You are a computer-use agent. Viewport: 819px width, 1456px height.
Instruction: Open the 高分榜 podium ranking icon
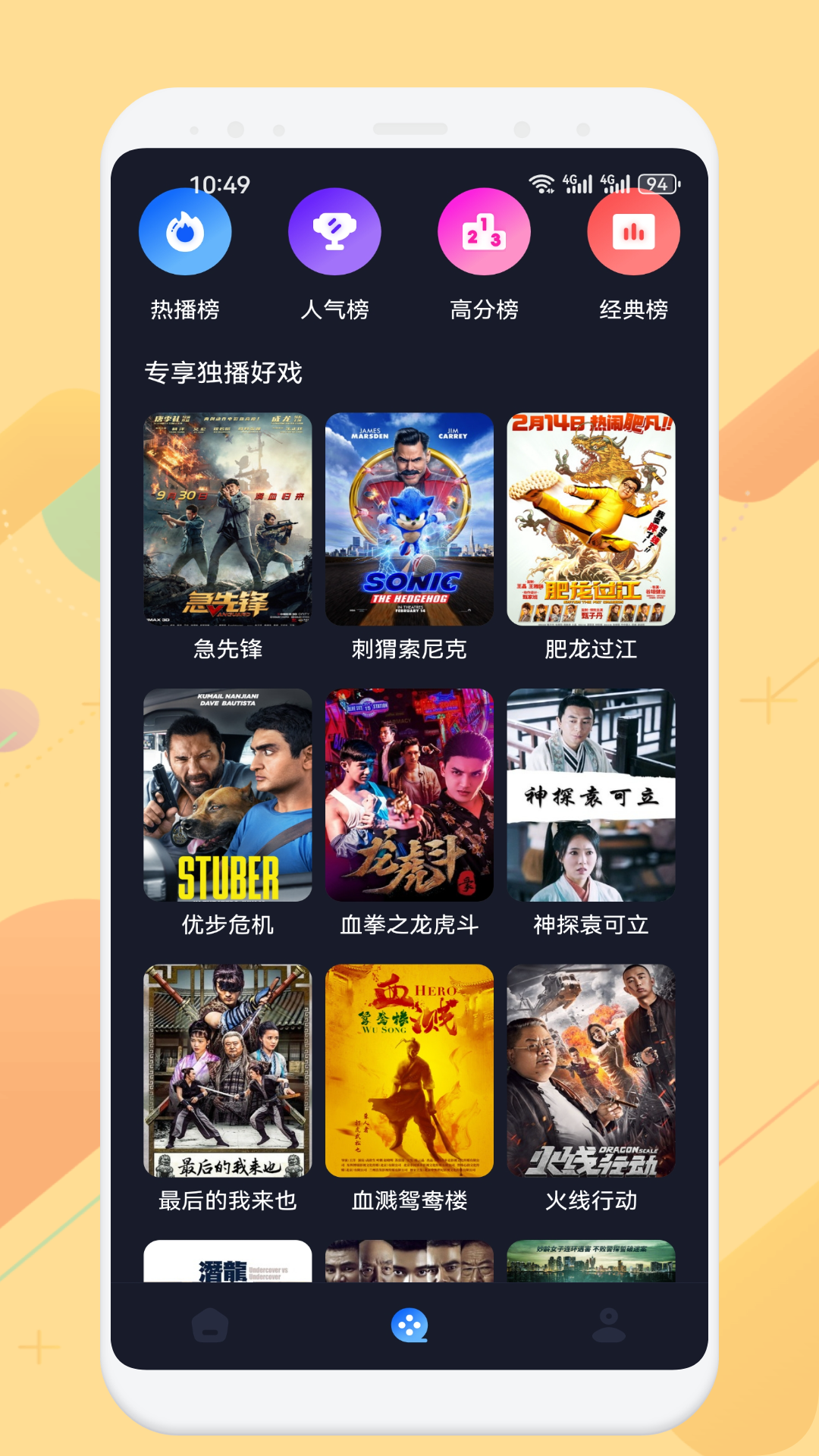pos(483,231)
